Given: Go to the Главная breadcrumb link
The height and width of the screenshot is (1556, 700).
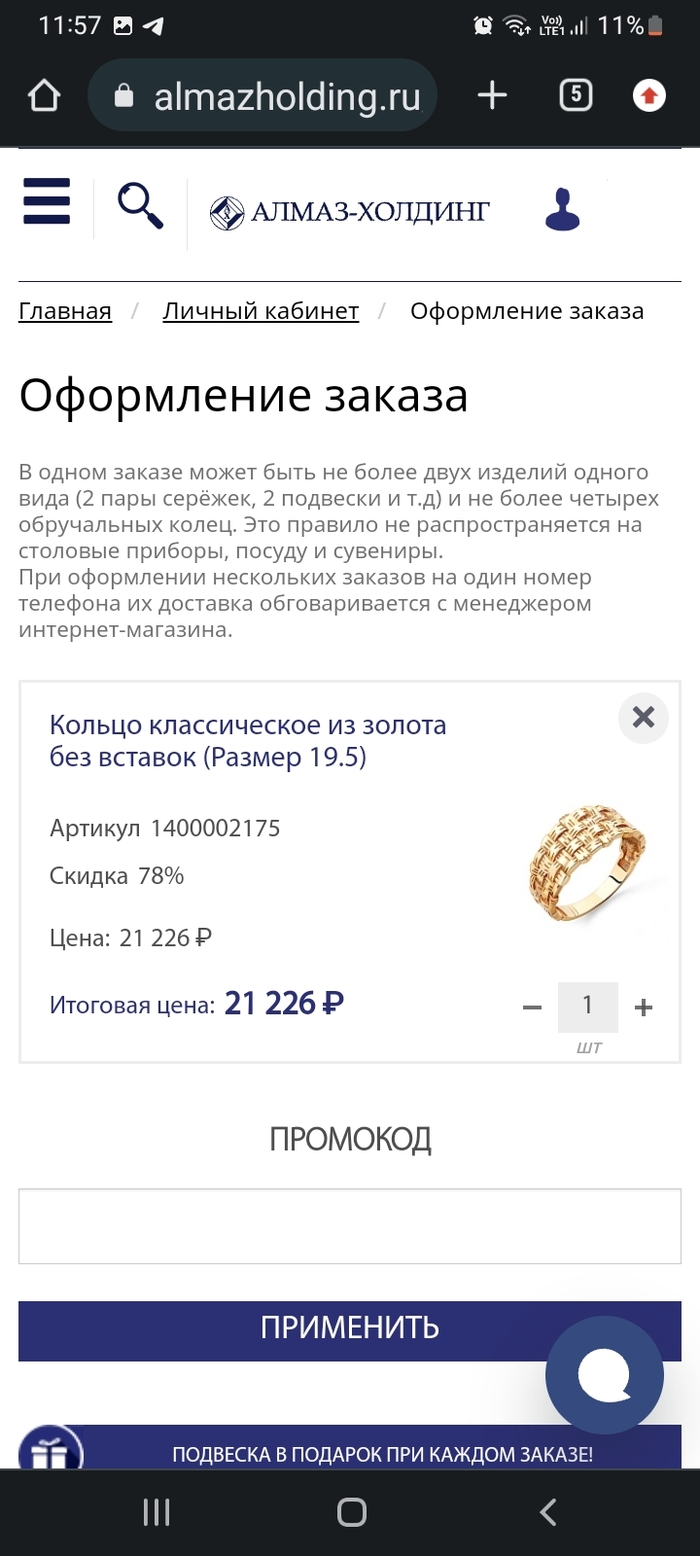Looking at the screenshot, I should tap(65, 311).
